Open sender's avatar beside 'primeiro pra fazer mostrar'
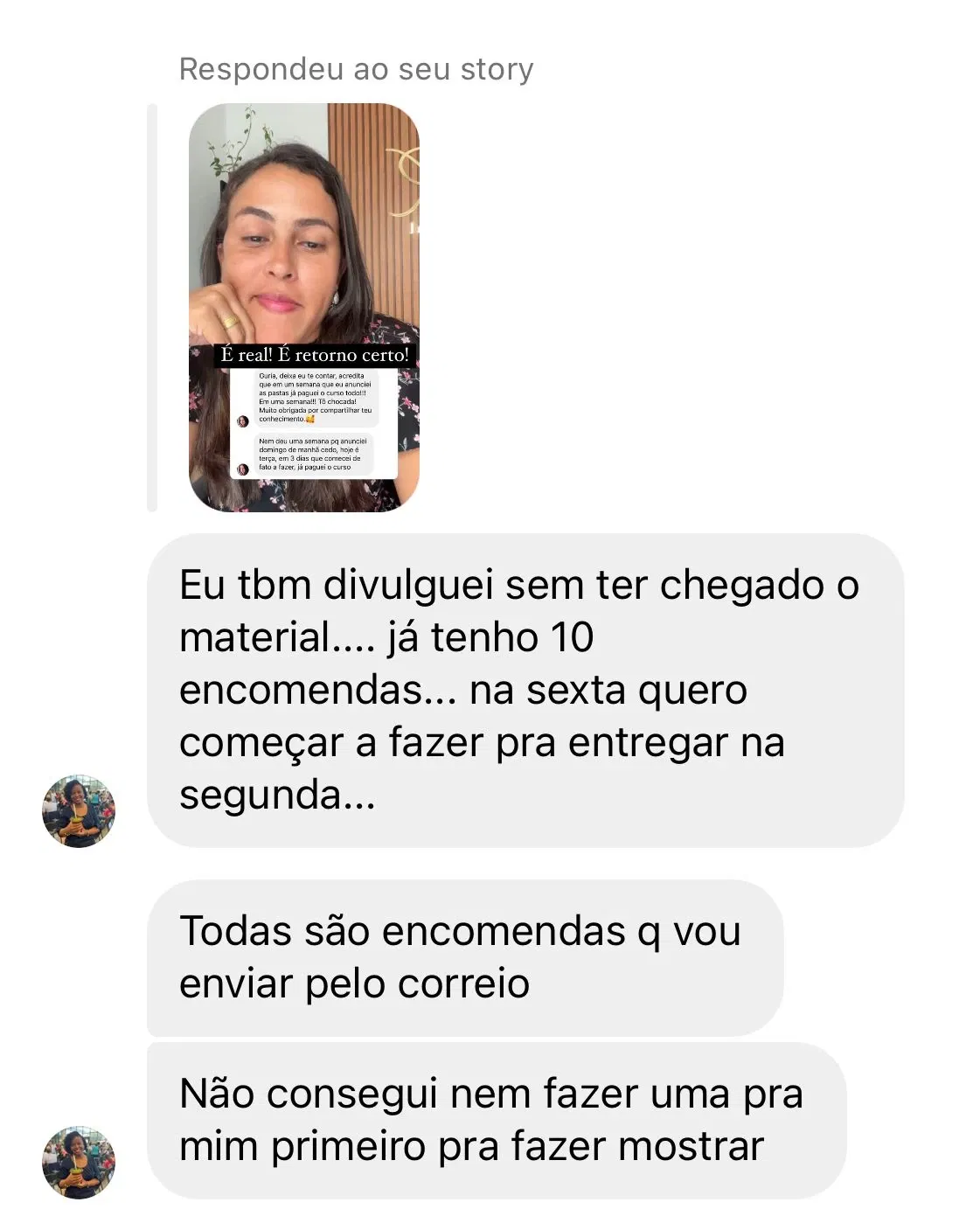The width and height of the screenshot is (980, 1209). (79, 1162)
